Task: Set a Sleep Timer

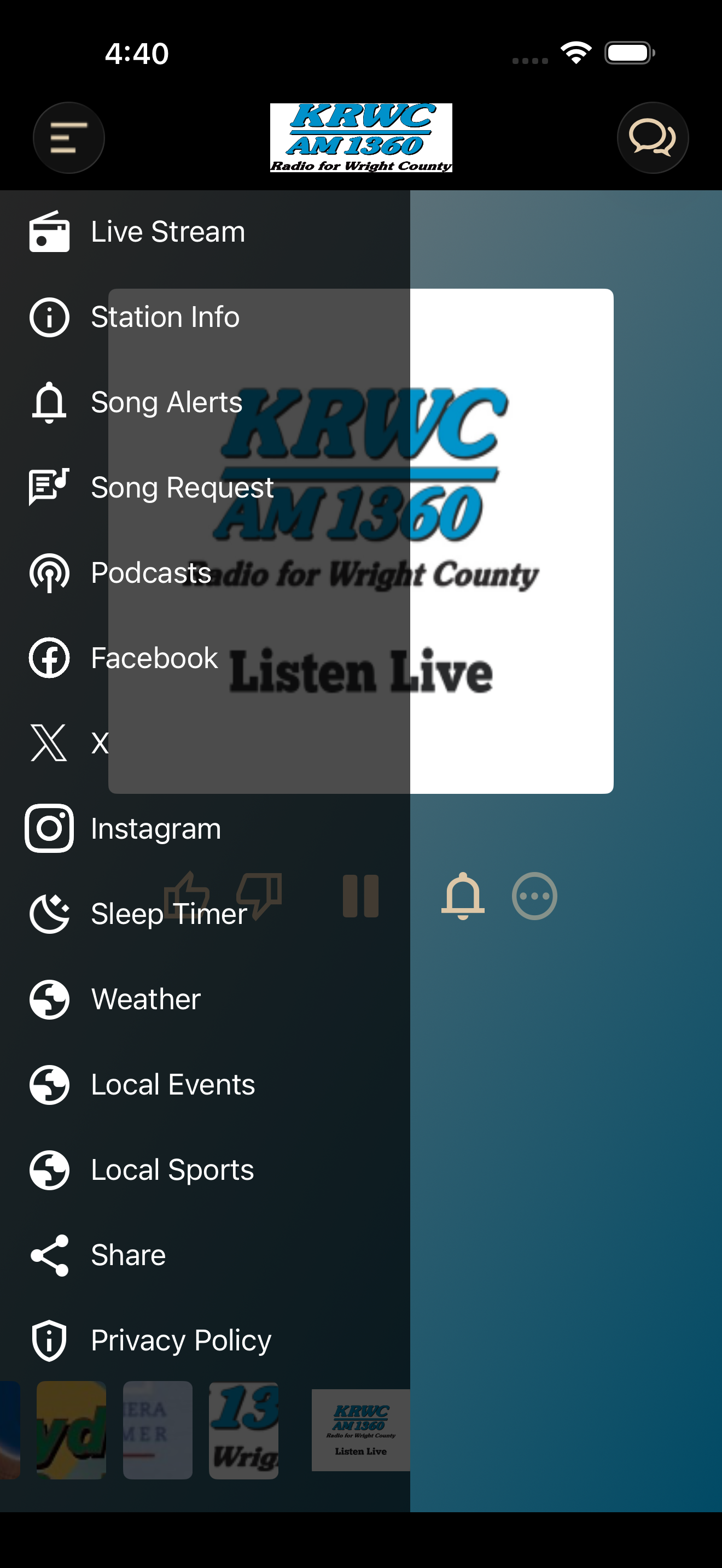Action: point(205,914)
